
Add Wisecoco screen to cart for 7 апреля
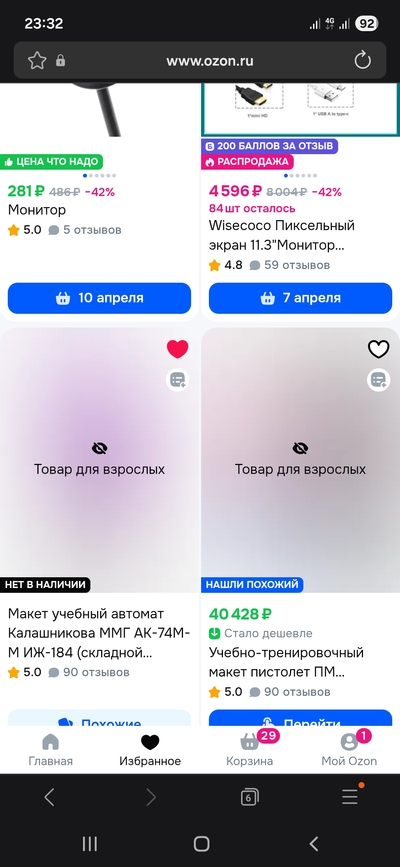point(300,298)
